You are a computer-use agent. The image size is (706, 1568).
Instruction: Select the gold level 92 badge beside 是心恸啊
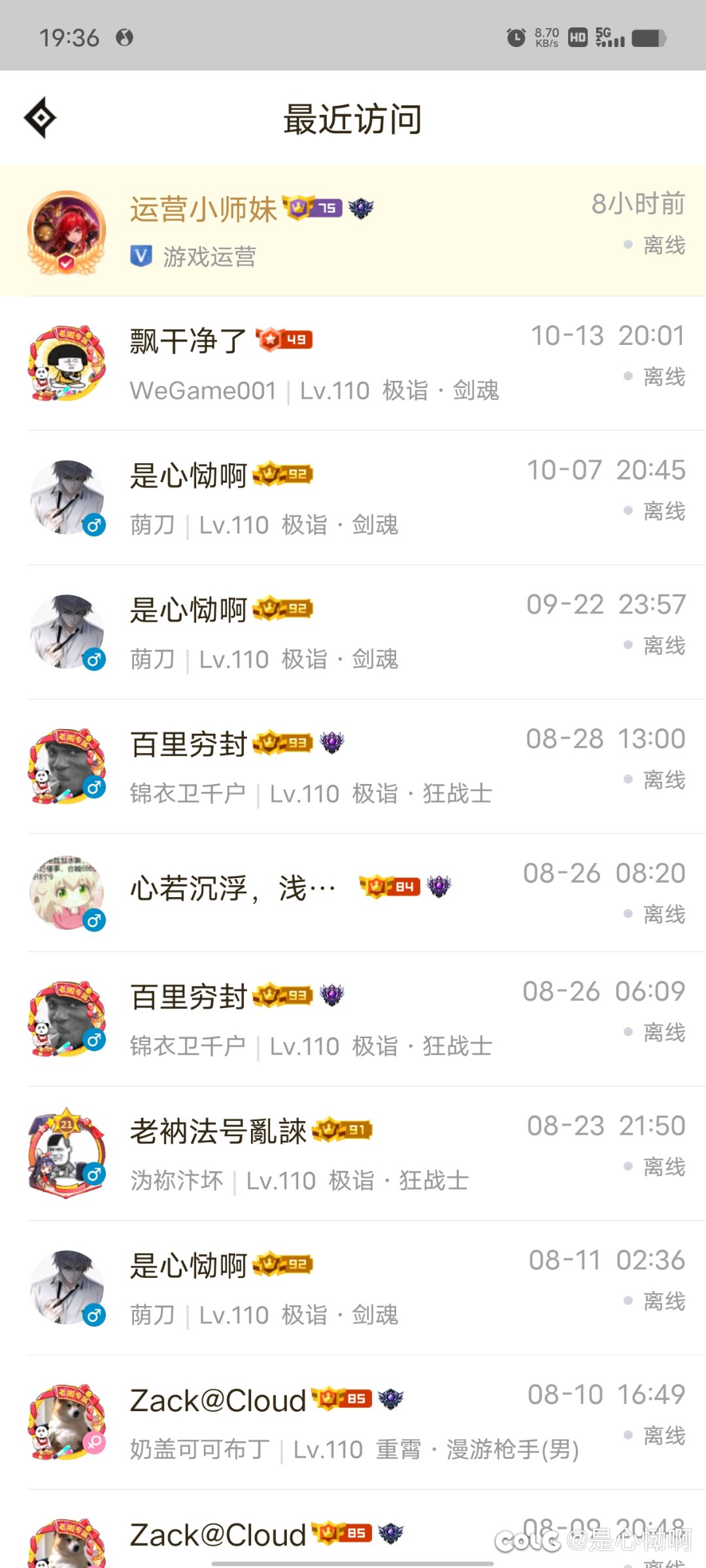pyautogui.click(x=282, y=475)
